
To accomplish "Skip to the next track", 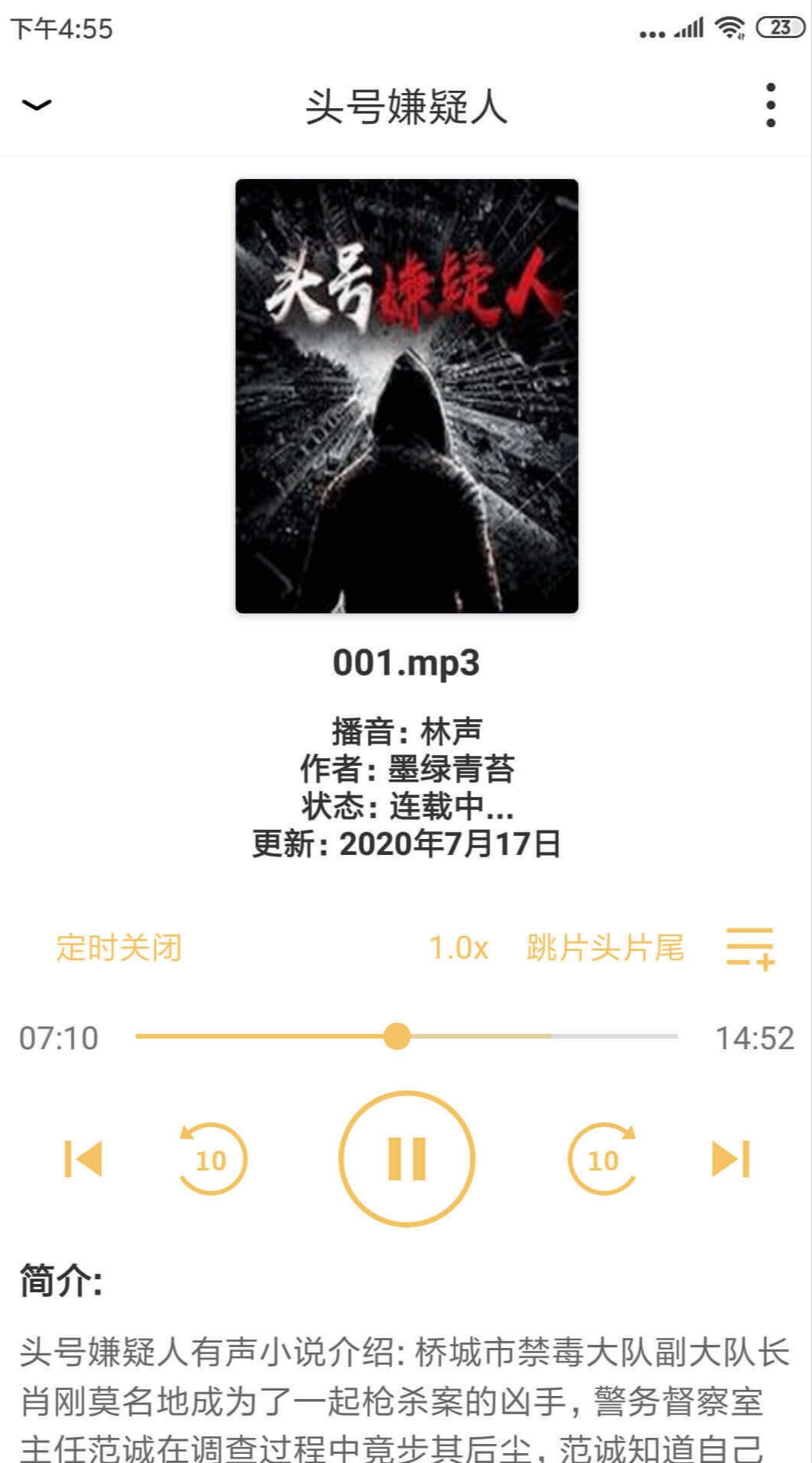I will click(731, 1159).
